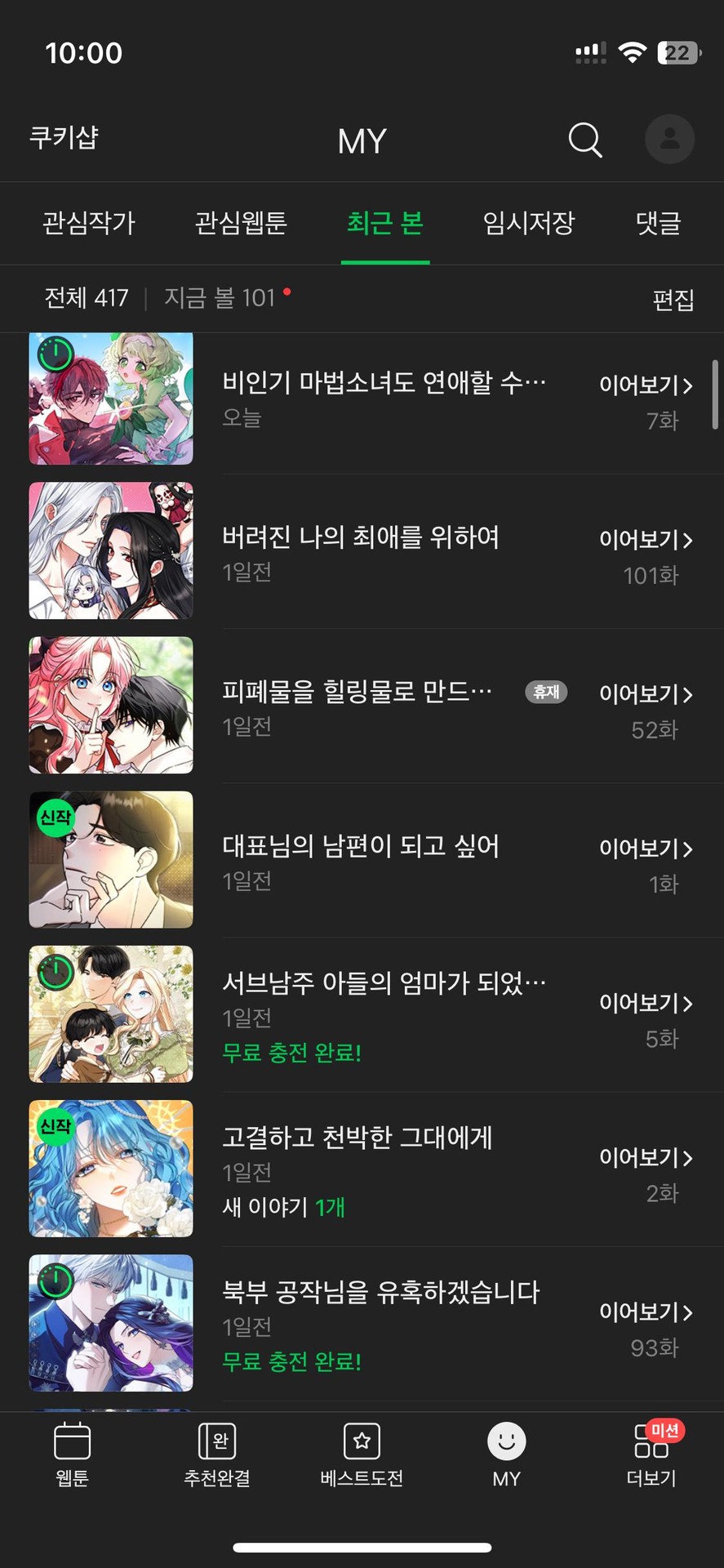Open the profile avatar icon

(x=669, y=139)
